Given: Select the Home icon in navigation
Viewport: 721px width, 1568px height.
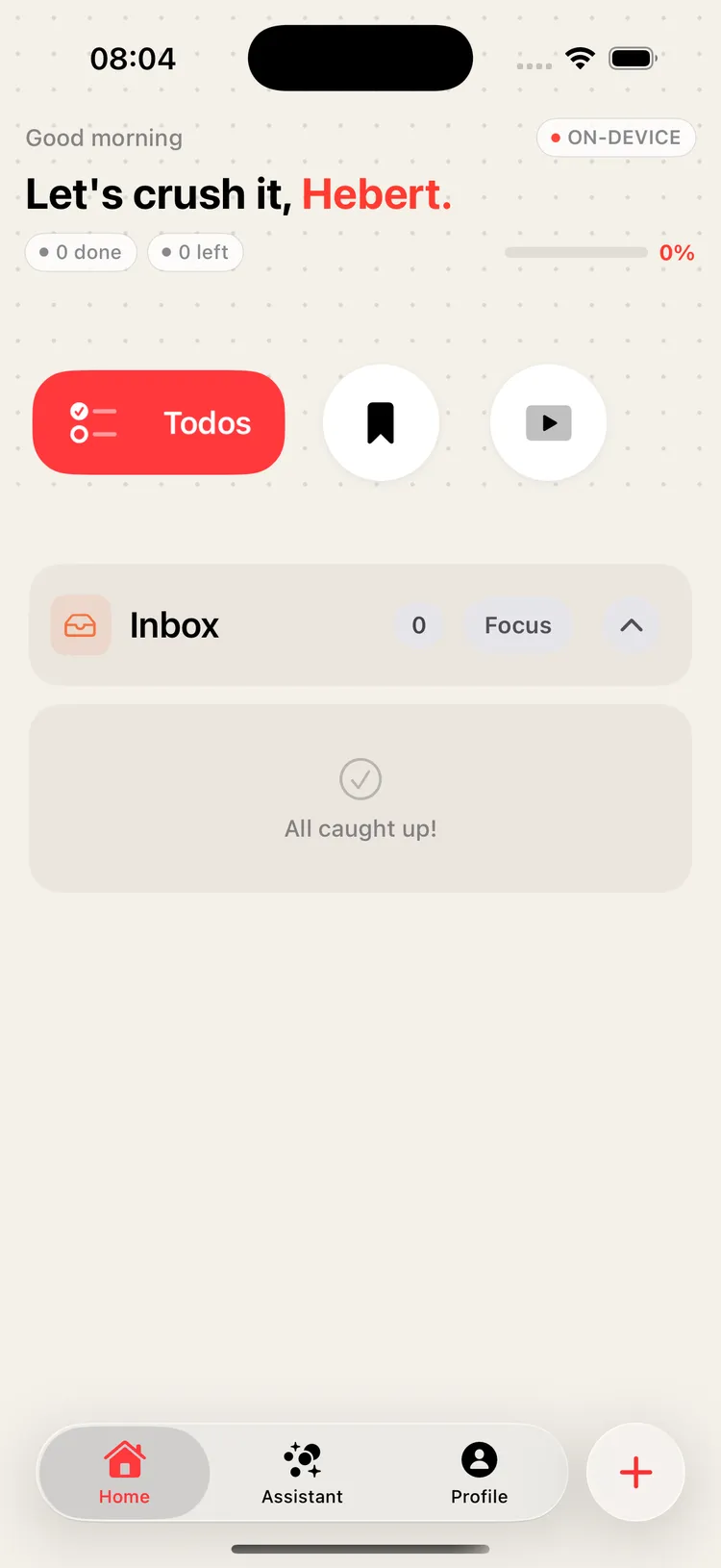Looking at the screenshot, I should coord(124,1460).
